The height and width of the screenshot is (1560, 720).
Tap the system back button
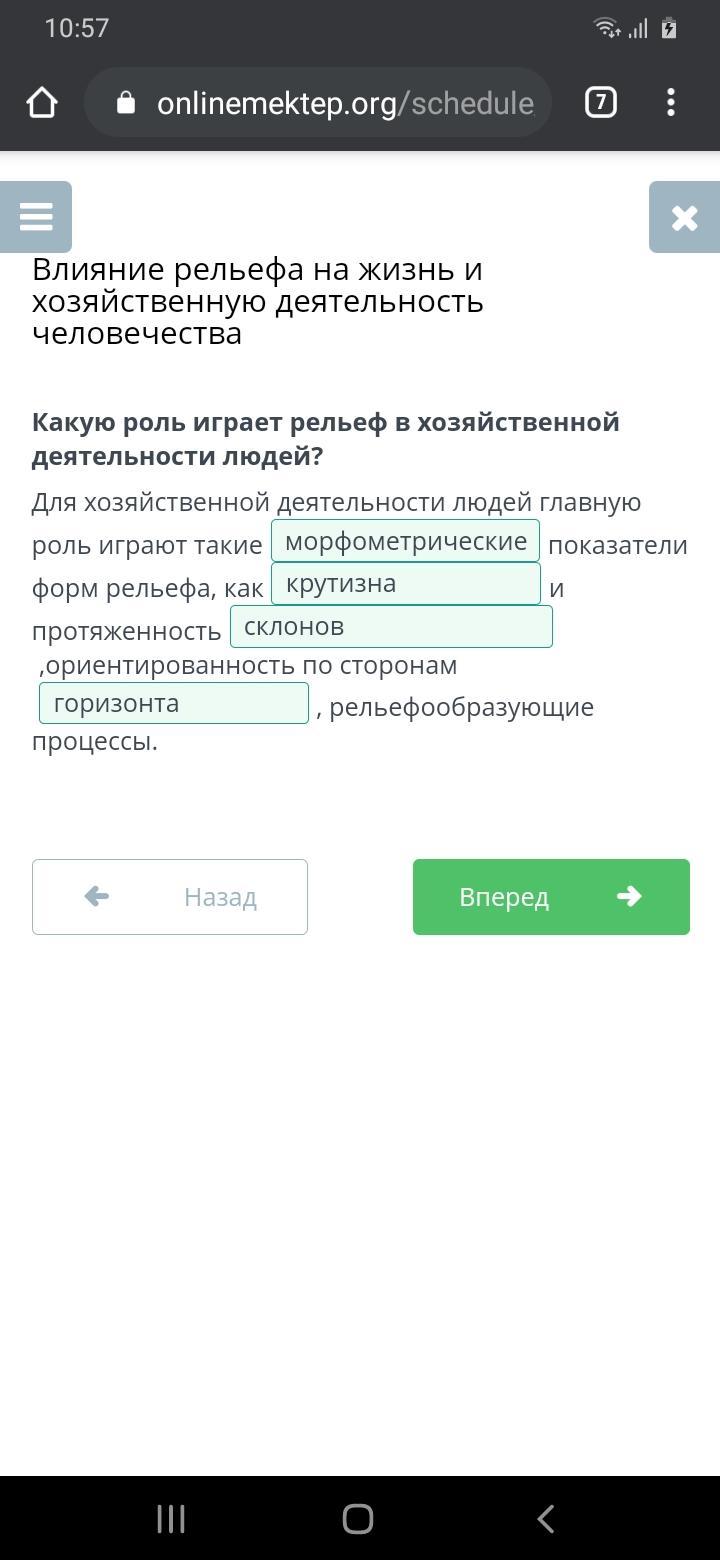pyautogui.click(x=546, y=1519)
